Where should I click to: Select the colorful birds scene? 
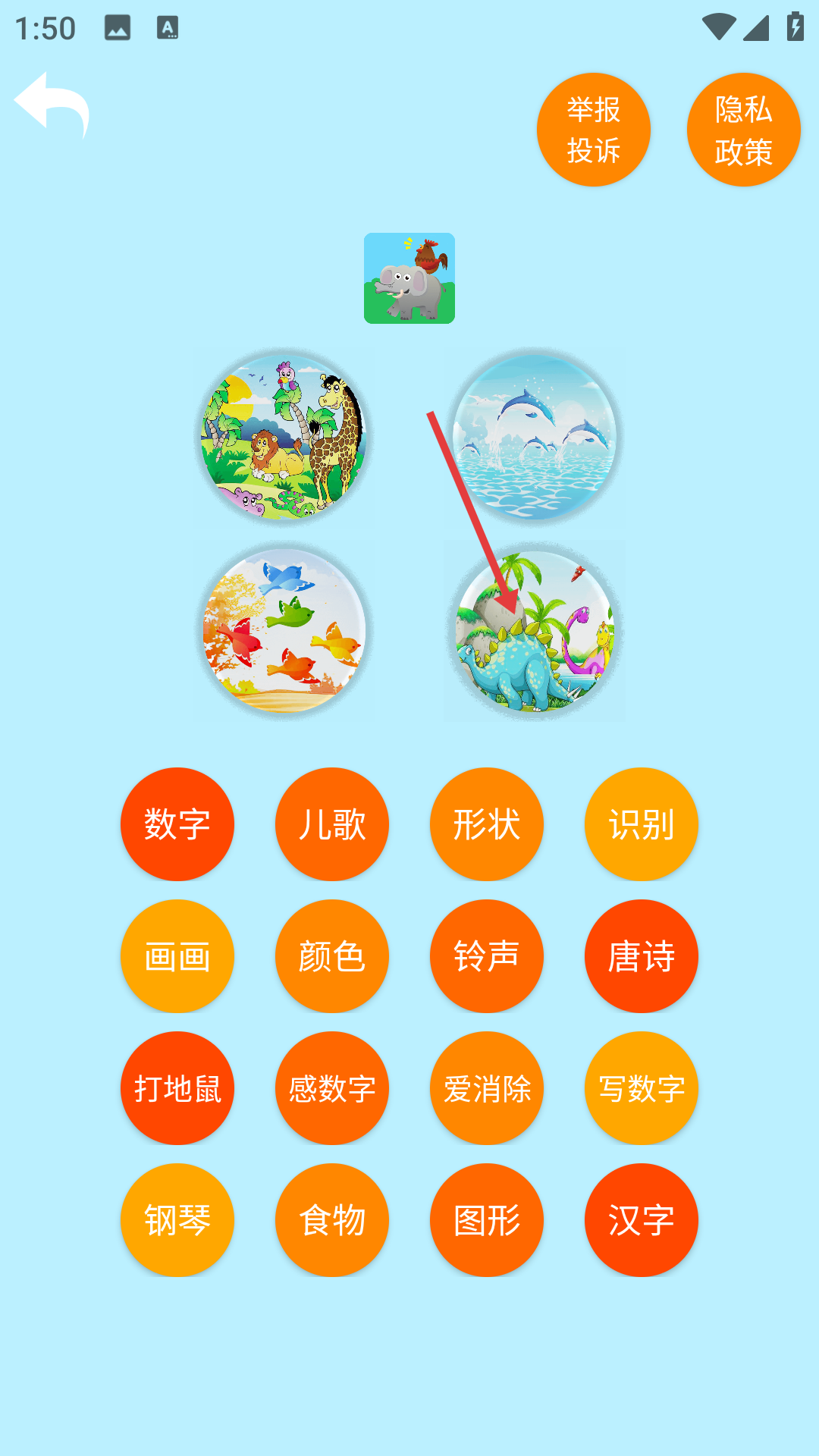[284, 630]
